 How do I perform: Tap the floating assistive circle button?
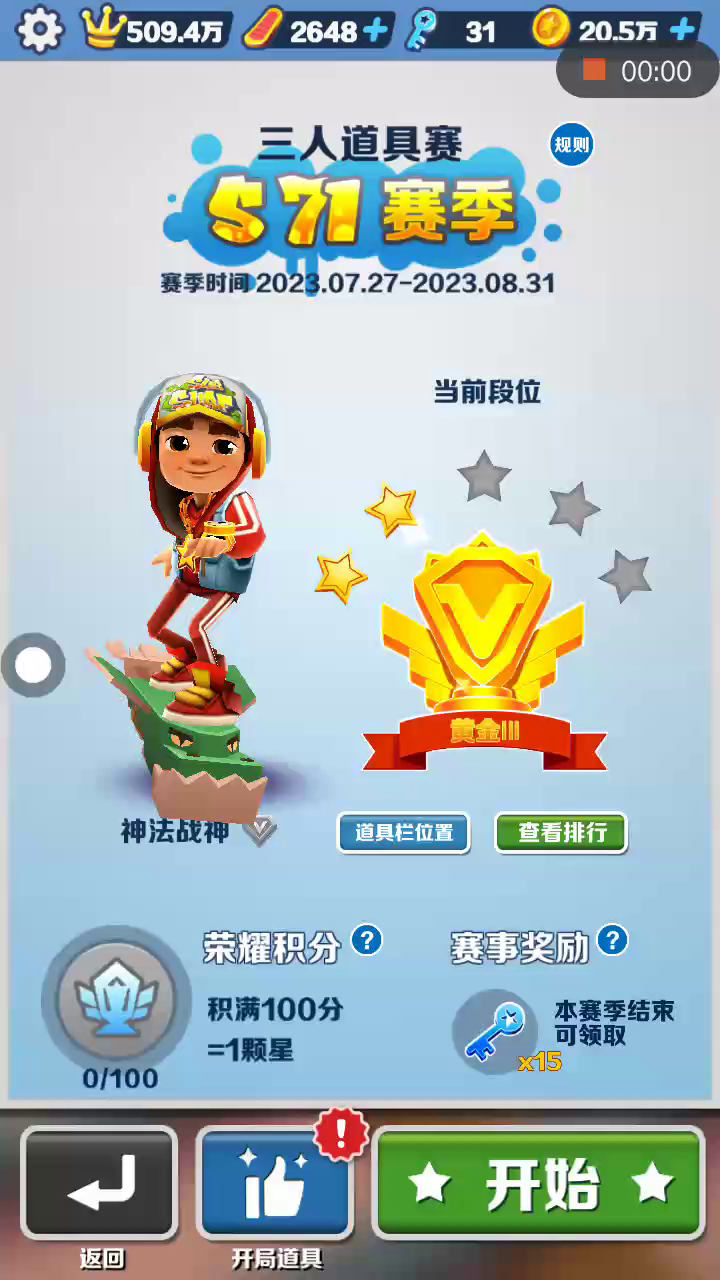pyautogui.click(x=33, y=665)
